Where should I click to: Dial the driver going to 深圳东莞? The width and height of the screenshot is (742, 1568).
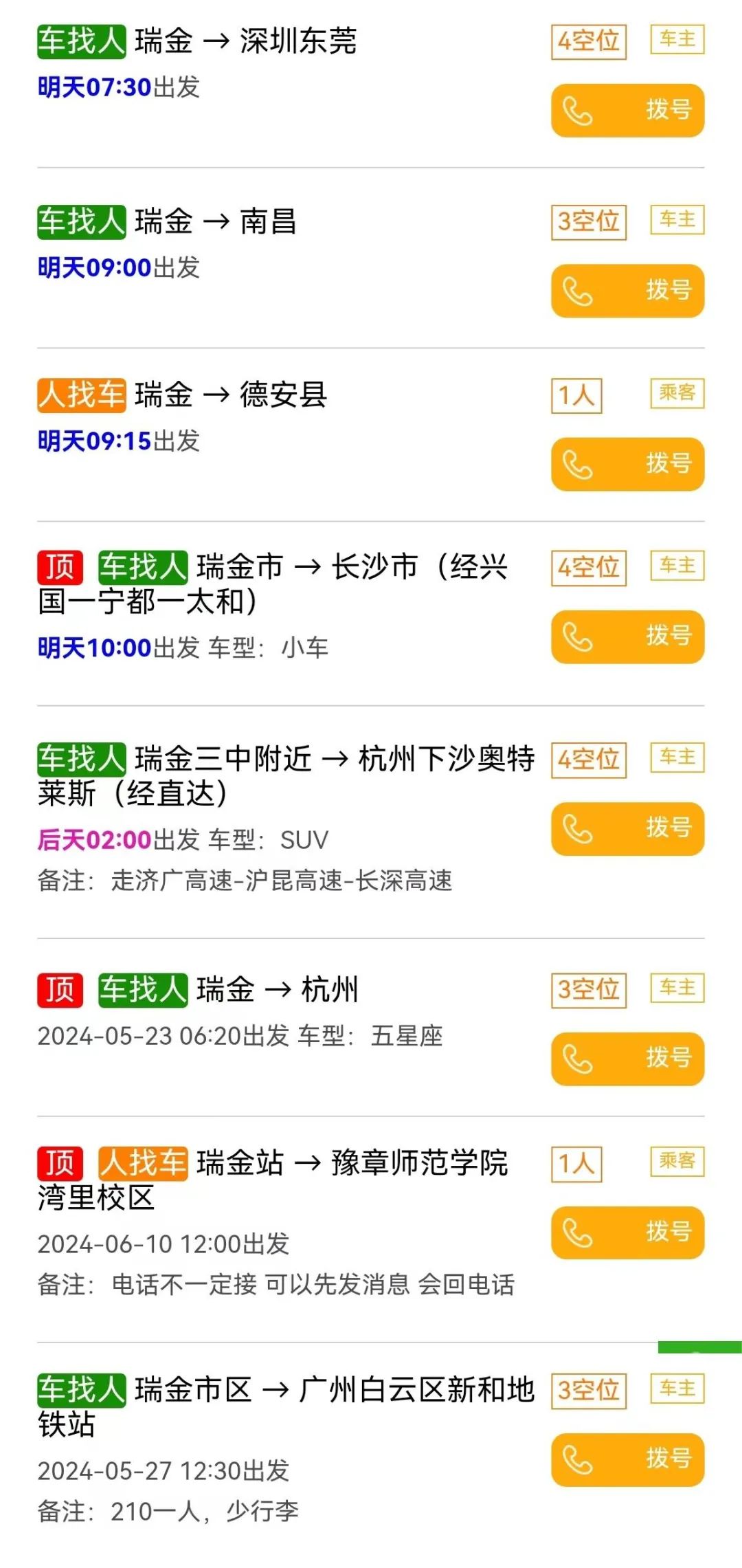[627, 111]
